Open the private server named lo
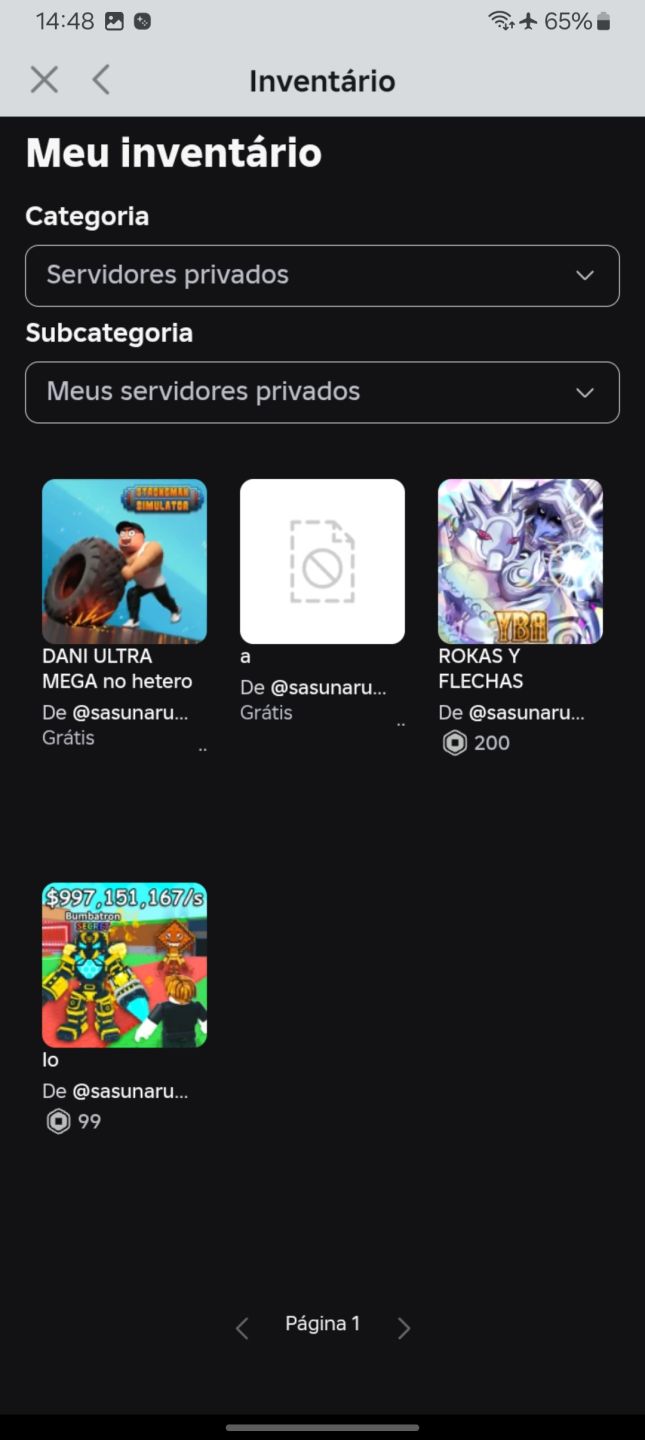 point(124,965)
